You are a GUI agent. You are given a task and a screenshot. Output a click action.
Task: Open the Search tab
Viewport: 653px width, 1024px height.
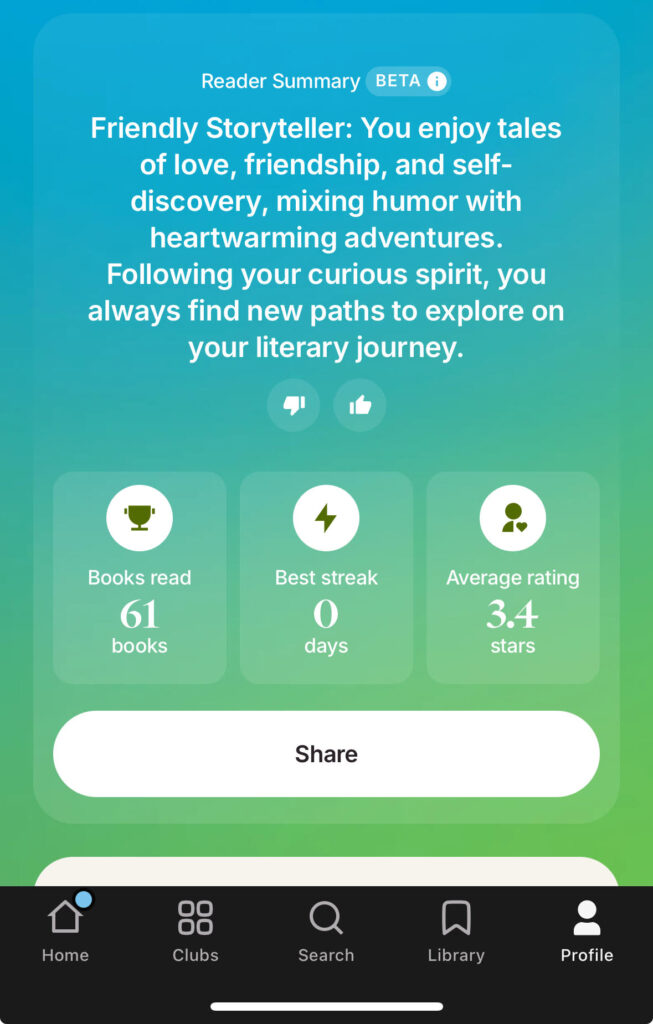(326, 930)
